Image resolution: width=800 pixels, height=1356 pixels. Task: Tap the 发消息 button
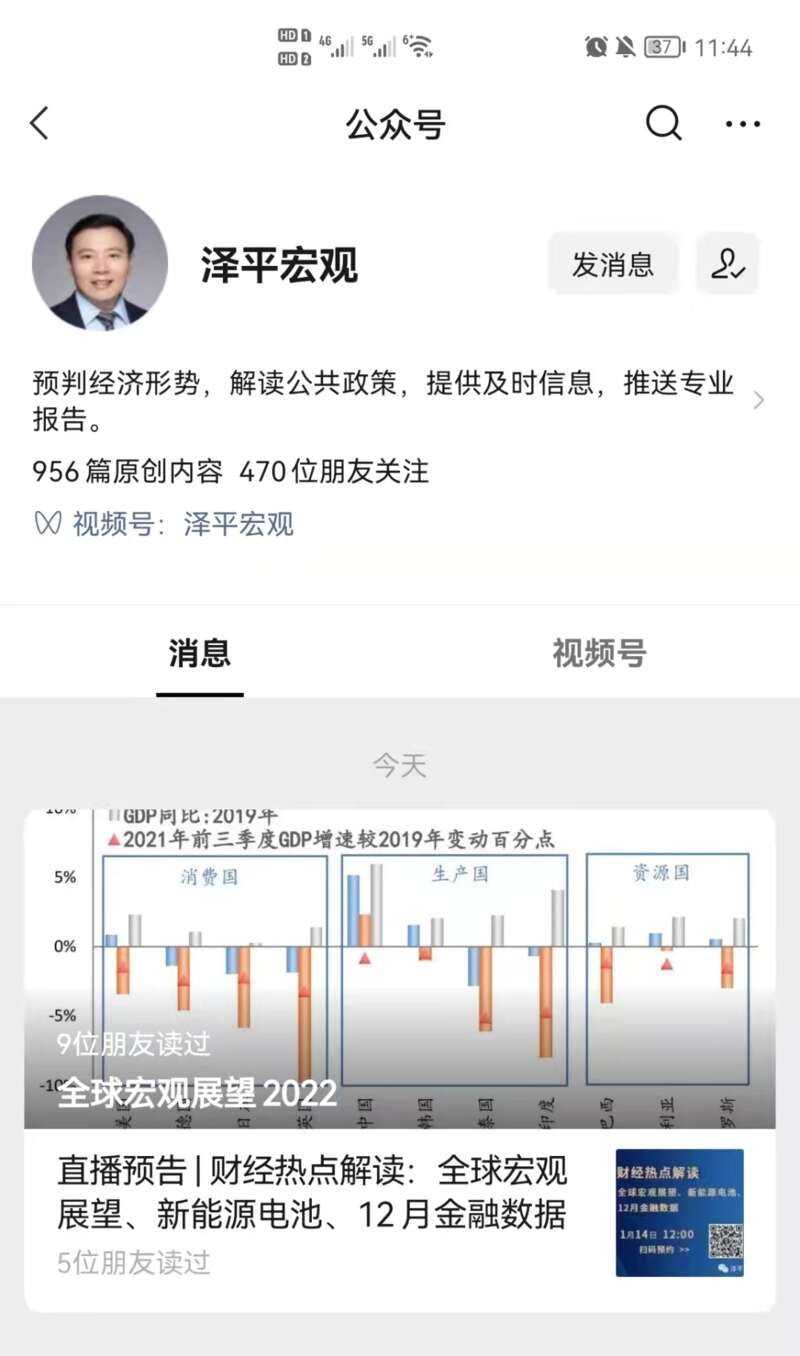[613, 264]
